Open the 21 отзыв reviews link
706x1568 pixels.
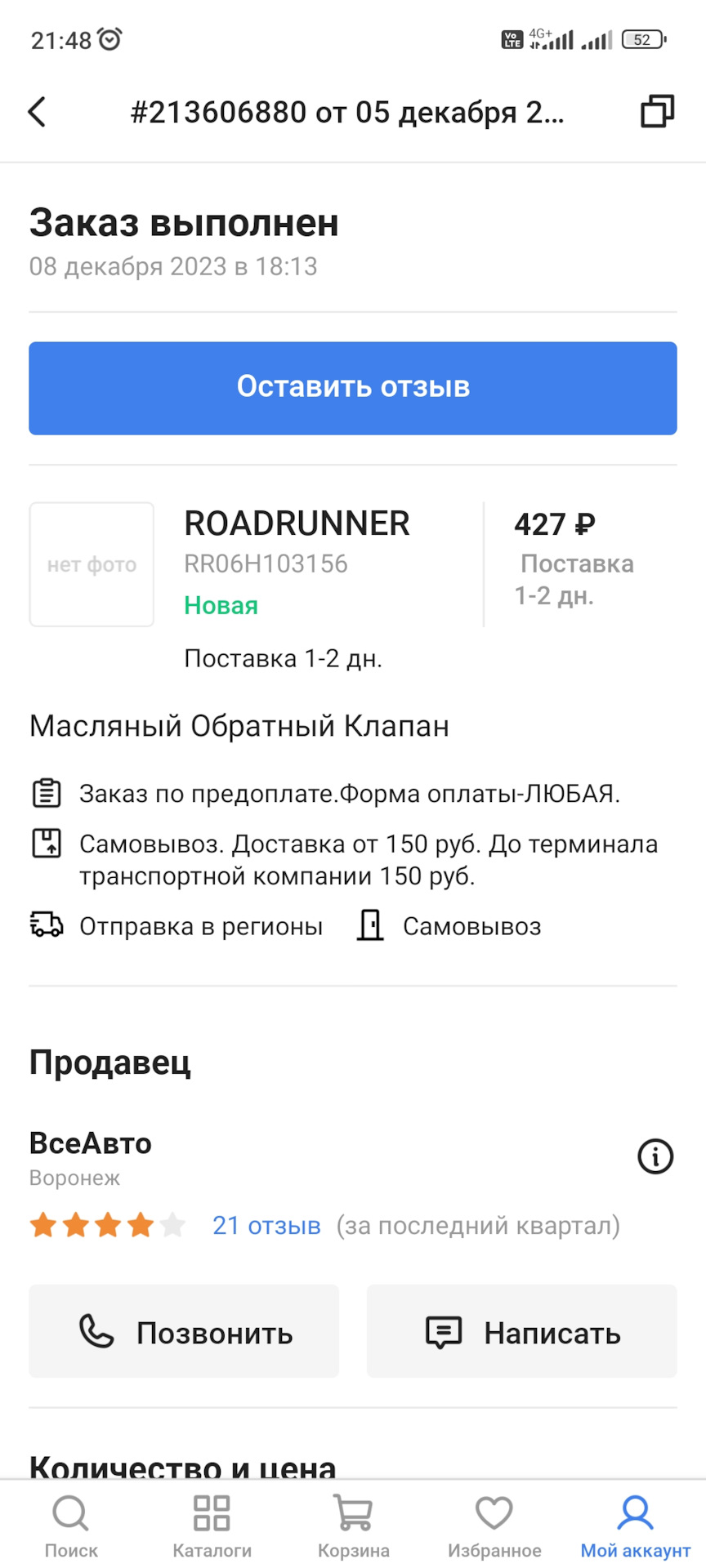[266, 1225]
